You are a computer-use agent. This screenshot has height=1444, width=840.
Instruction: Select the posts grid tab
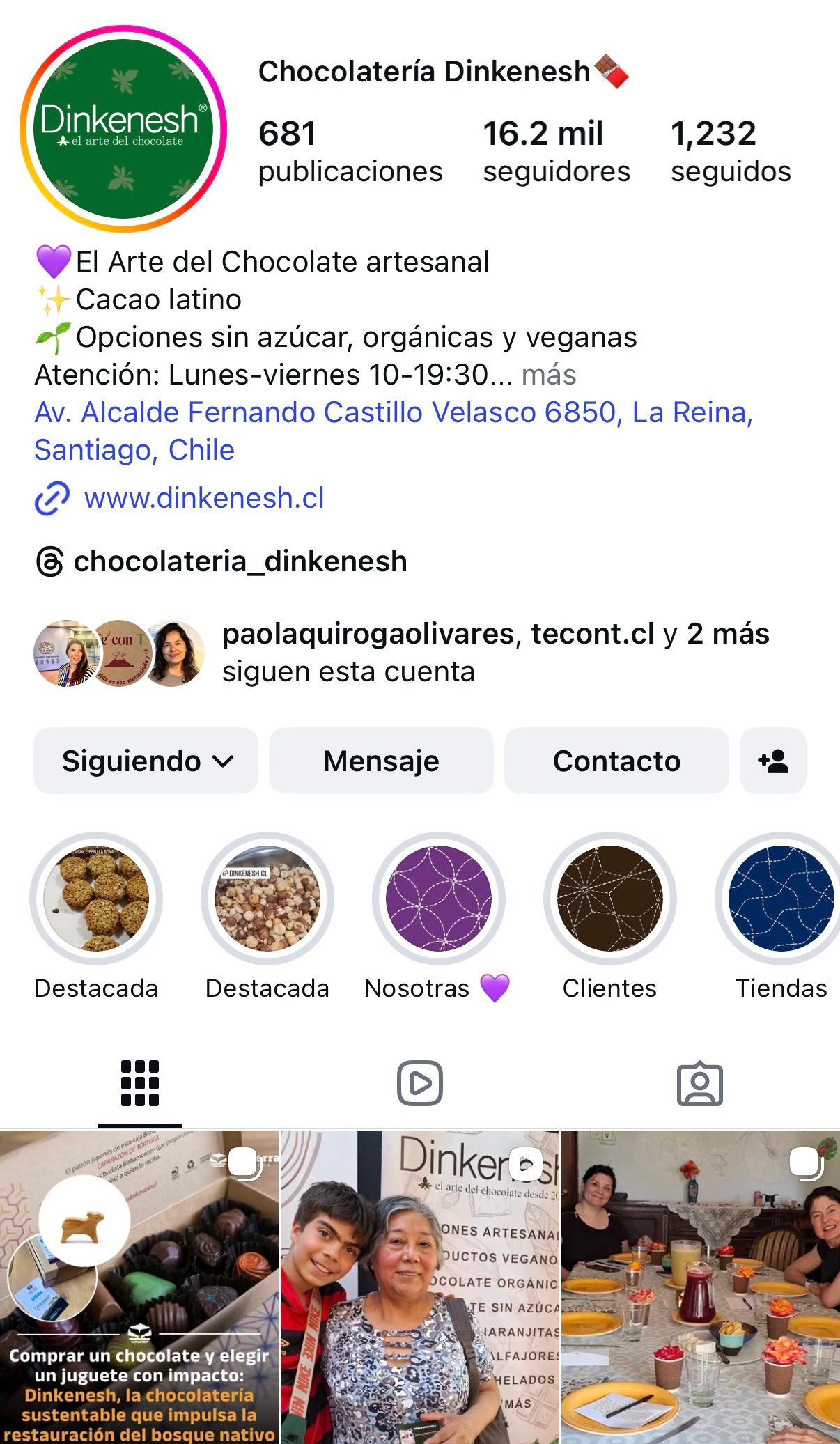click(x=140, y=1083)
